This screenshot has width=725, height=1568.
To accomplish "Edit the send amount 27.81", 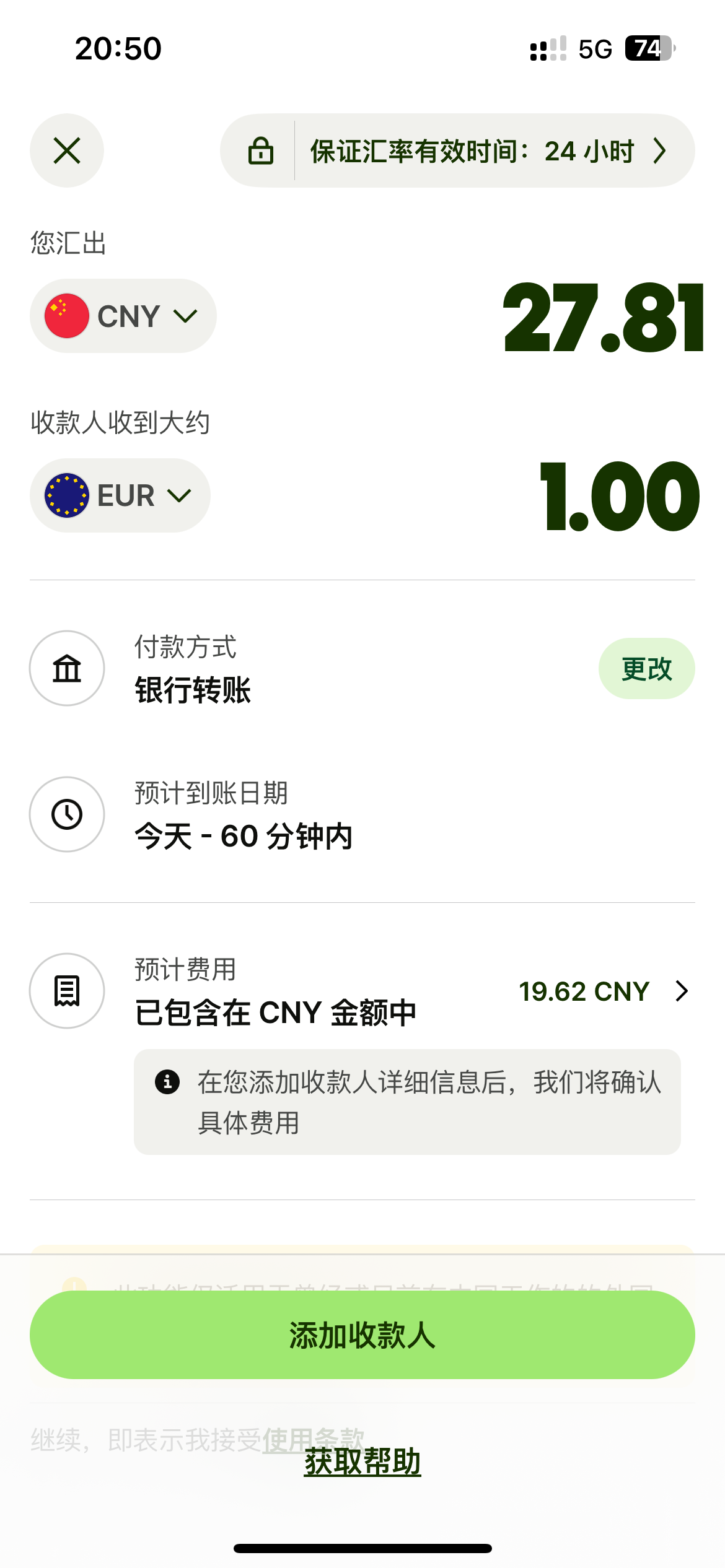I will (603, 317).
